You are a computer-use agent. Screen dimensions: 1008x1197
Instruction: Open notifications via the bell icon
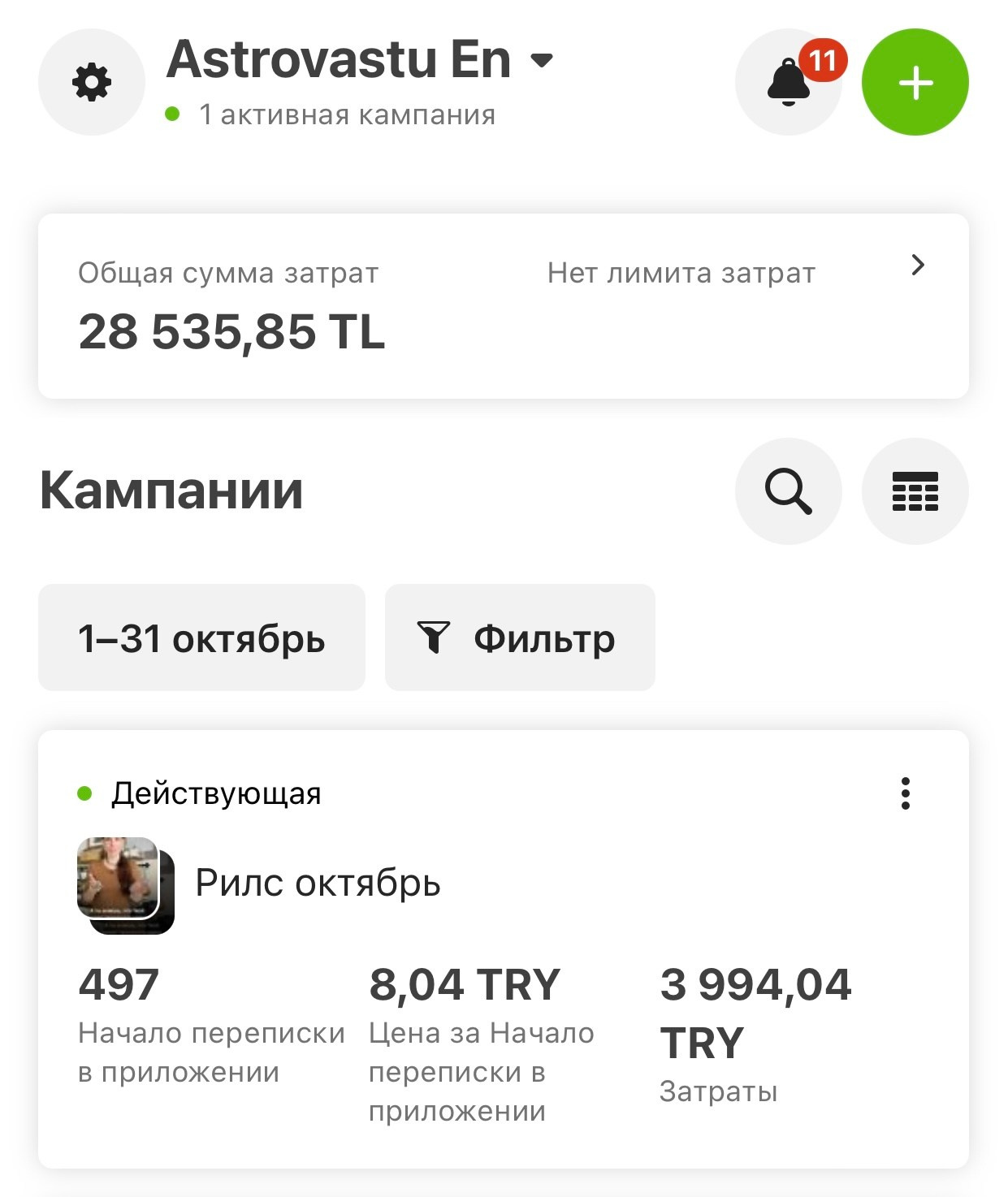click(788, 82)
